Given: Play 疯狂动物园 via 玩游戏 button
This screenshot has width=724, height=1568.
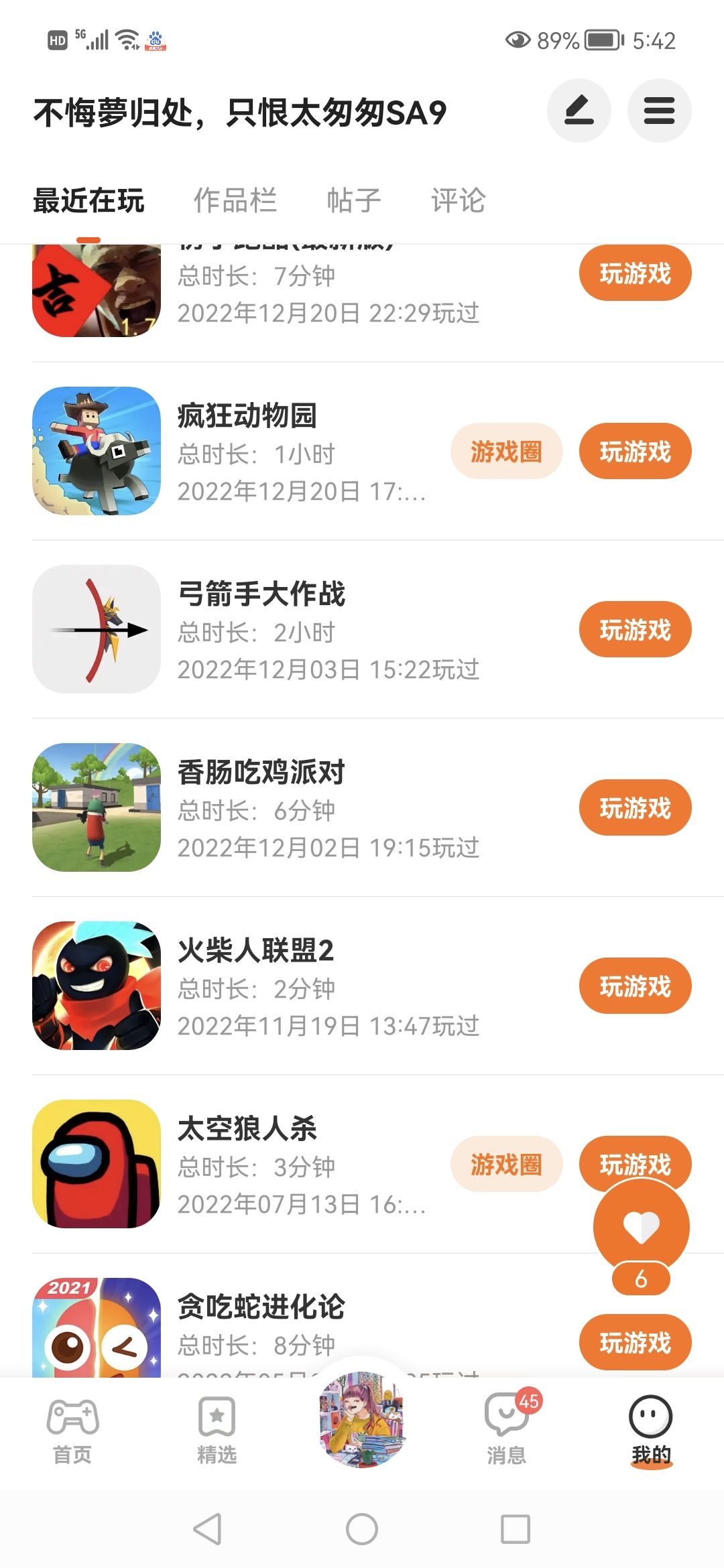Looking at the screenshot, I should (635, 452).
